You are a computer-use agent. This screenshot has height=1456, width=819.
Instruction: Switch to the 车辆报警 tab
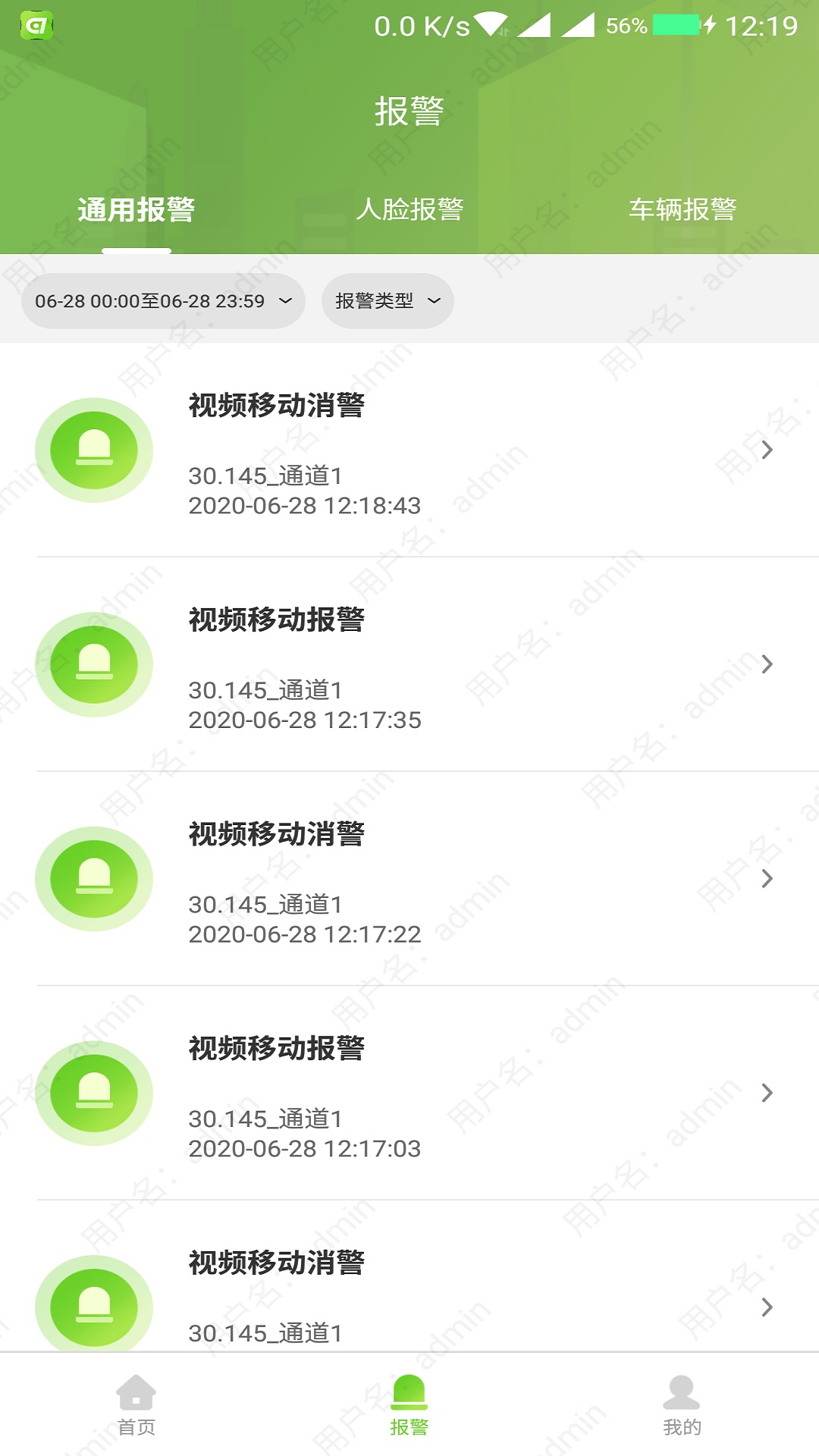[682, 209]
